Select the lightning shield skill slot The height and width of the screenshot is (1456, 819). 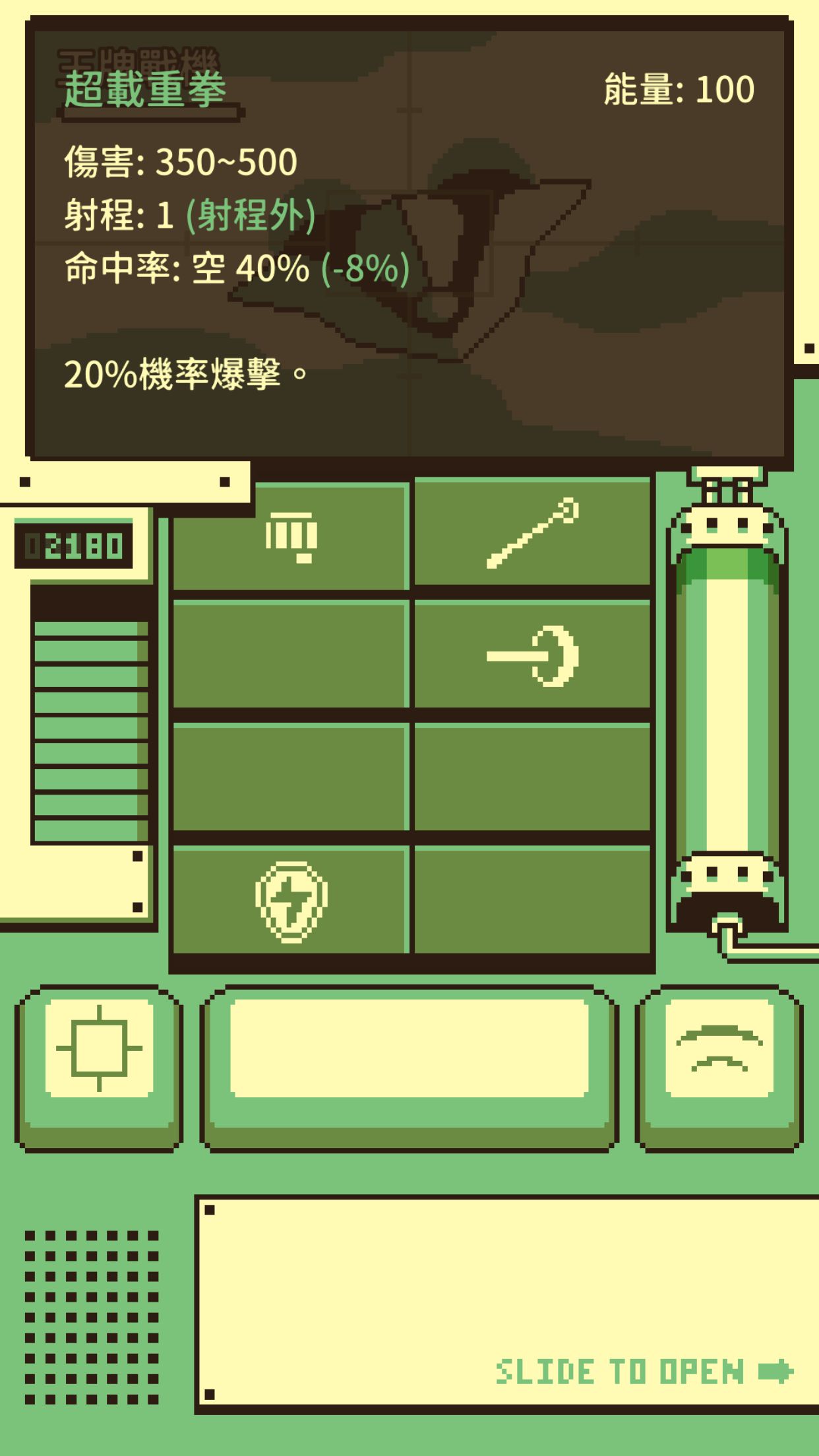click(291, 901)
